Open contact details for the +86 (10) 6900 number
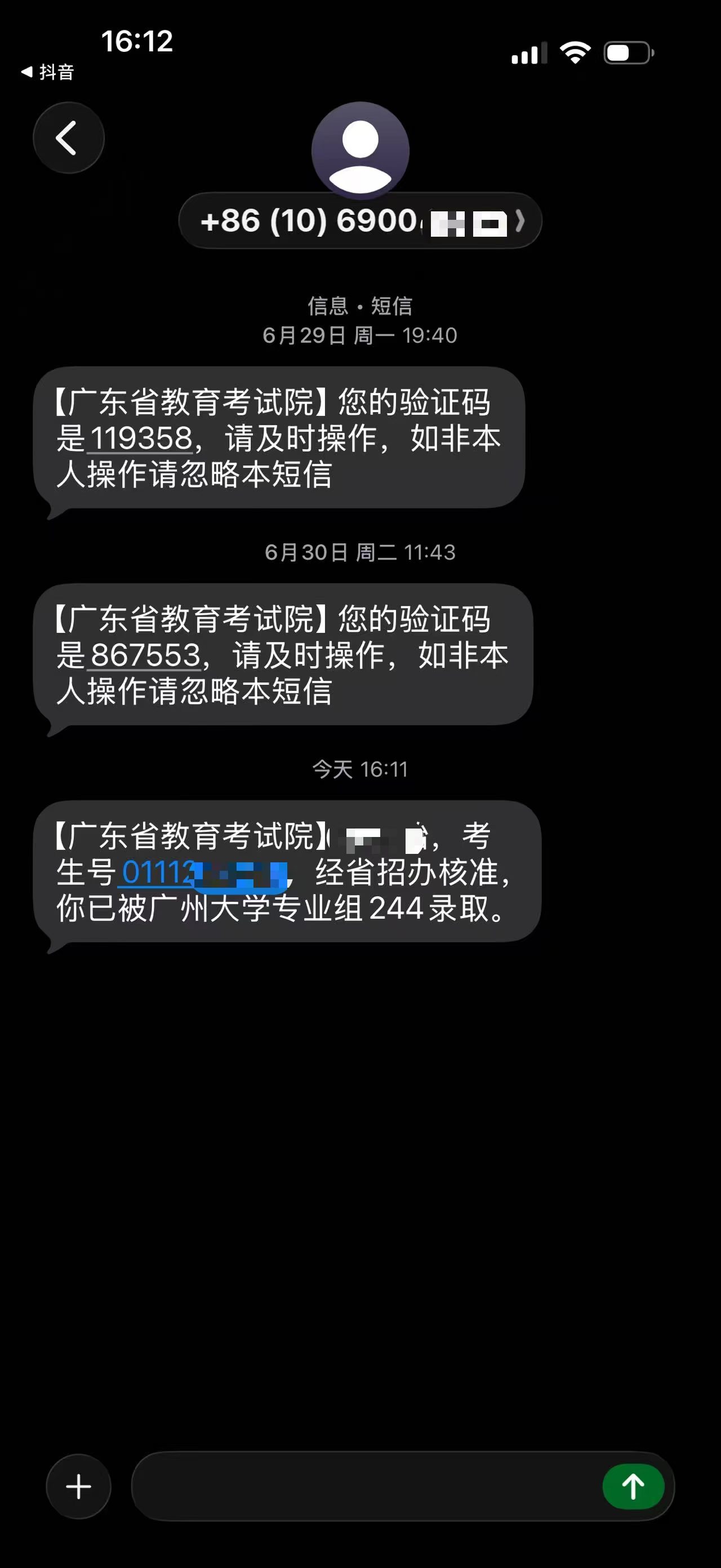This screenshot has height=1568, width=721. pos(360,220)
